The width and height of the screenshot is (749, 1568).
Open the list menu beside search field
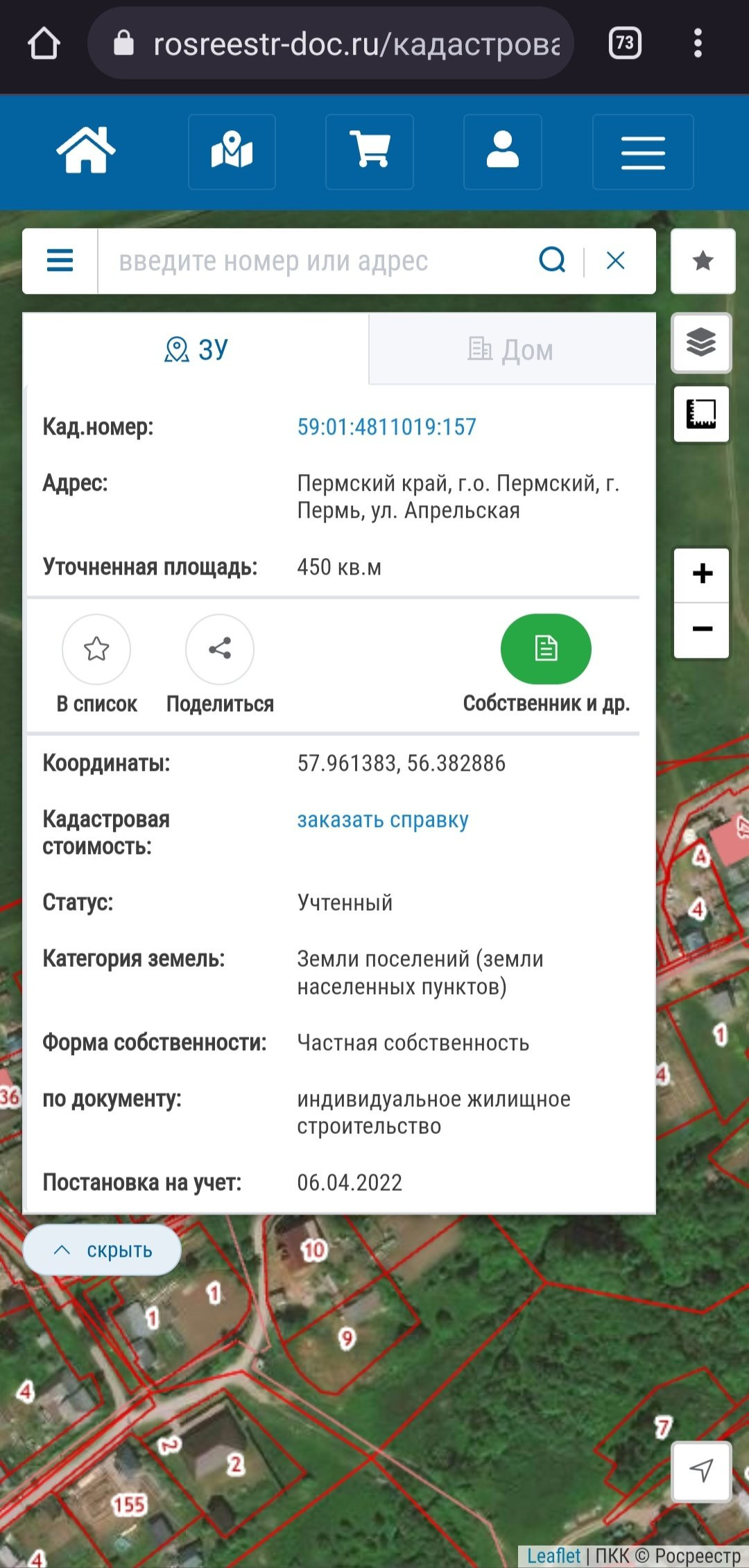[60, 261]
